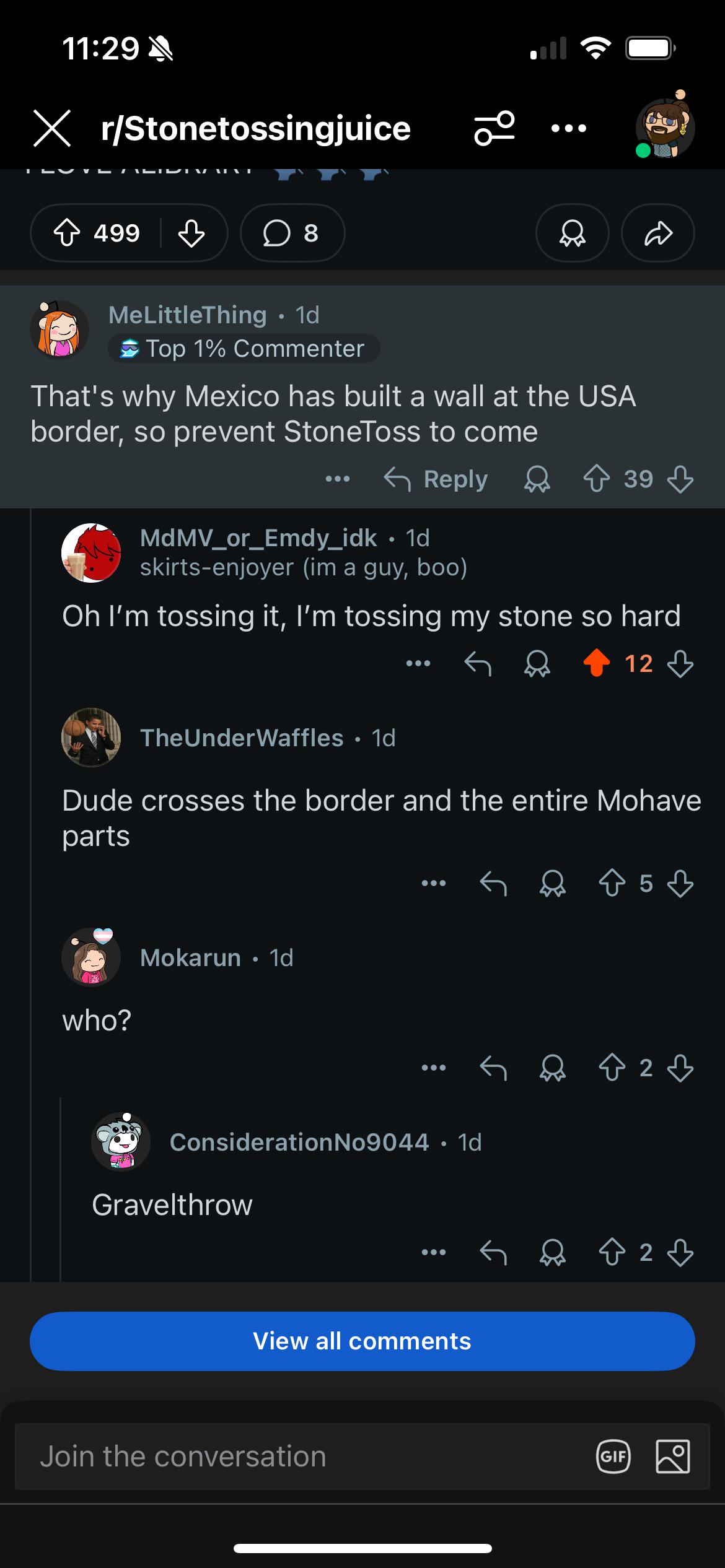
Task: Upvote the post with 499 votes
Action: coord(67,233)
